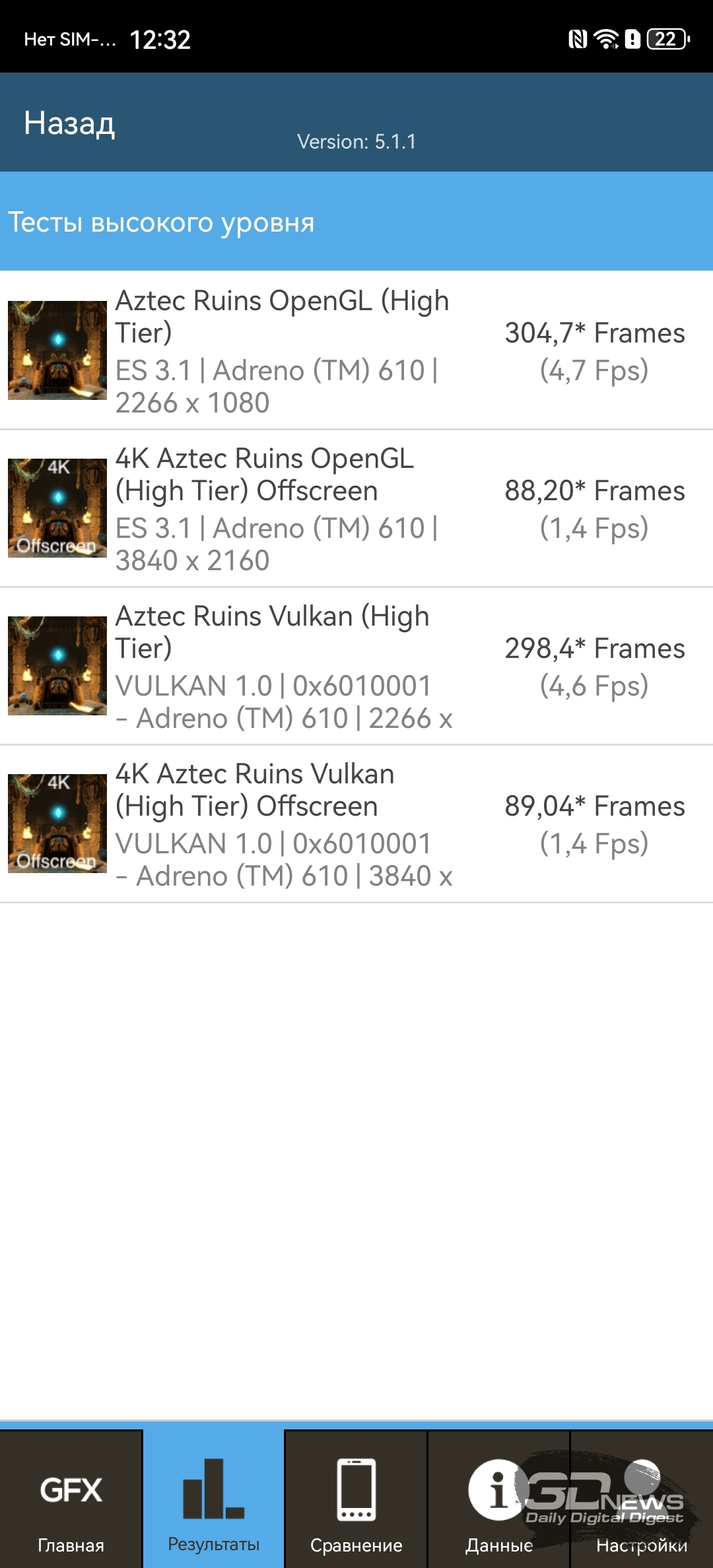Open 4K Aztec Ruins Vulkan Offscreen result
This screenshot has height=1568, width=713.
point(356,824)
